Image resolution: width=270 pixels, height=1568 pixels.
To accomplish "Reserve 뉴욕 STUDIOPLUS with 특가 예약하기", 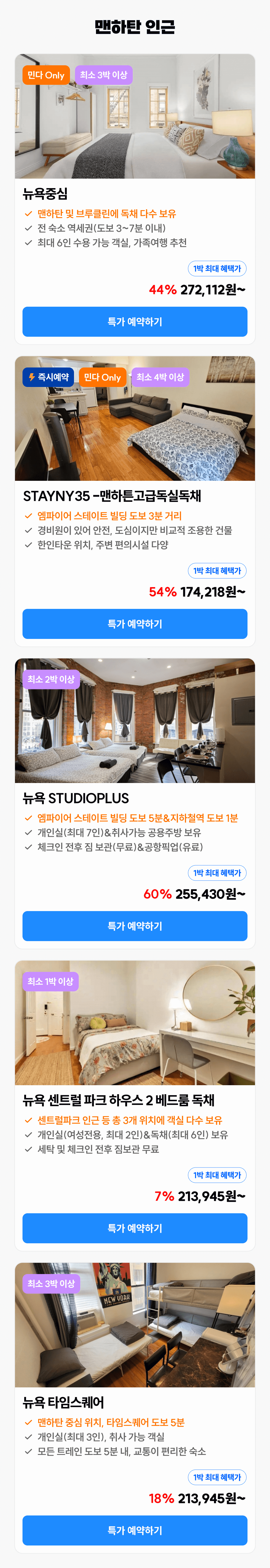I will click(135, 925).
